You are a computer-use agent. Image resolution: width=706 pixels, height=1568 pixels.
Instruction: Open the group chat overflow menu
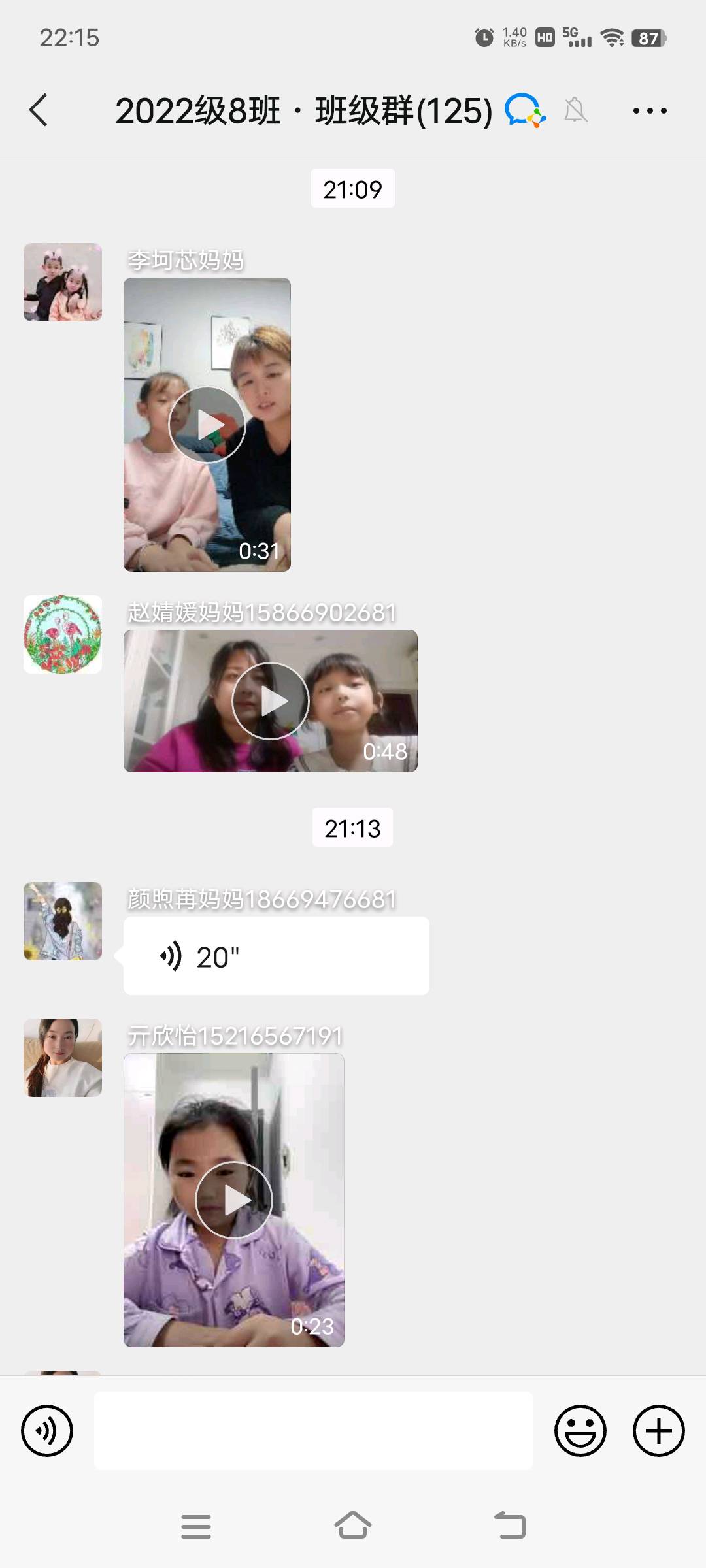tap(650, 111)
